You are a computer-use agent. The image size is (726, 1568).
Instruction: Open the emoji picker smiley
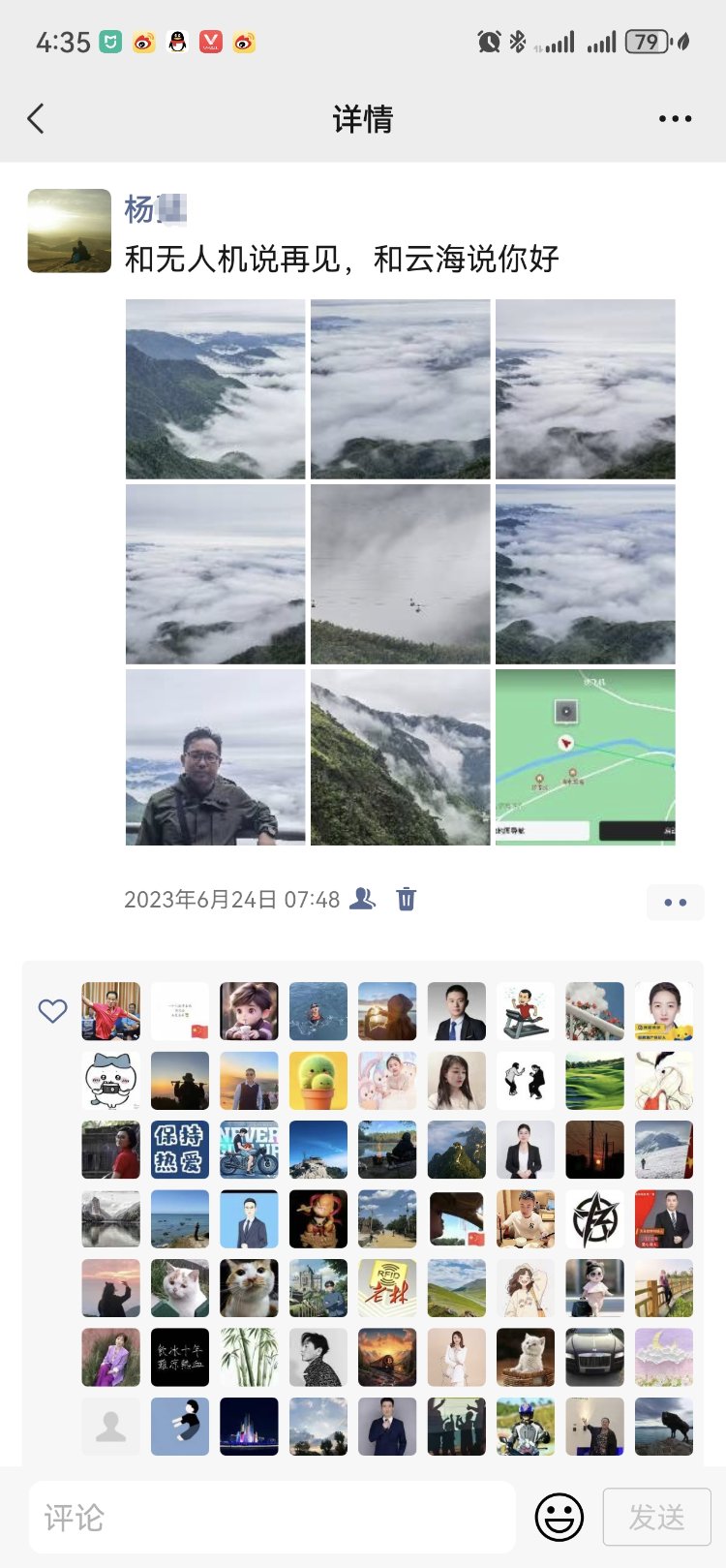tap(560, 1517)
